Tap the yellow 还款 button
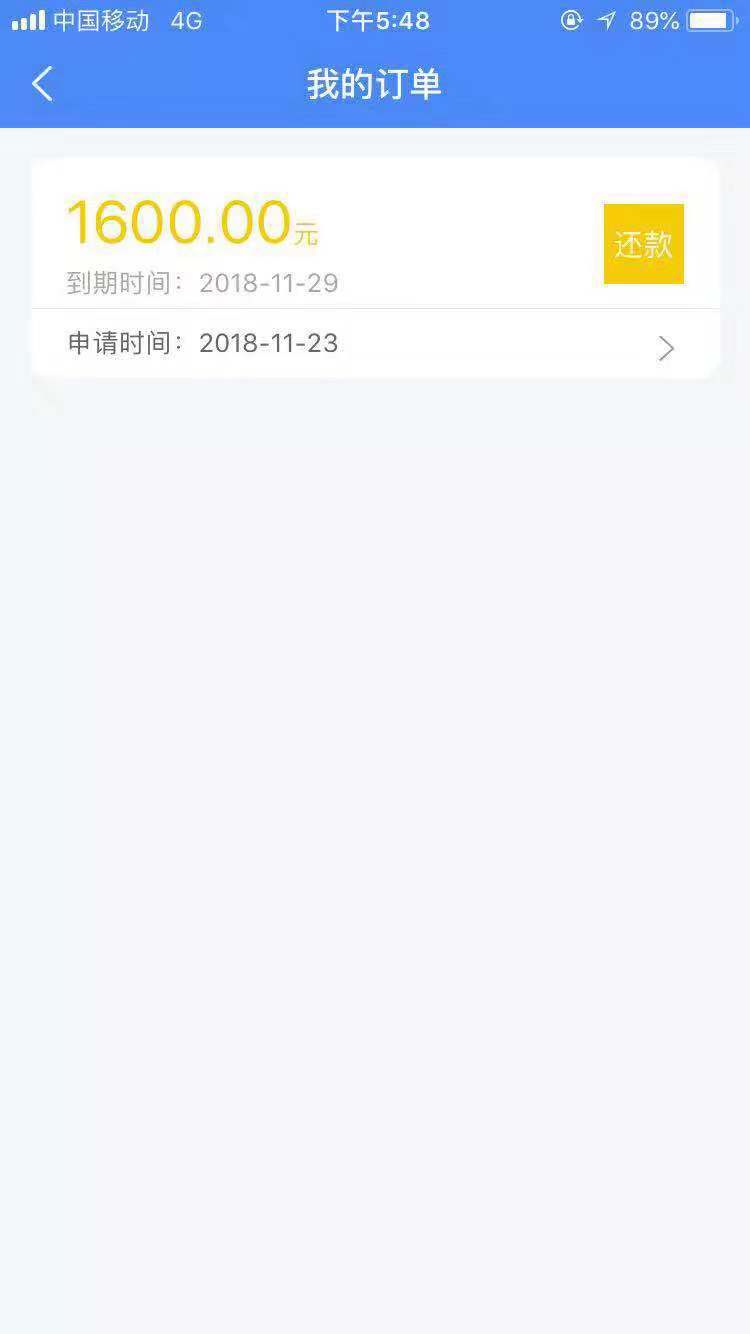750x1334 pixels. [x=643, y=244]
